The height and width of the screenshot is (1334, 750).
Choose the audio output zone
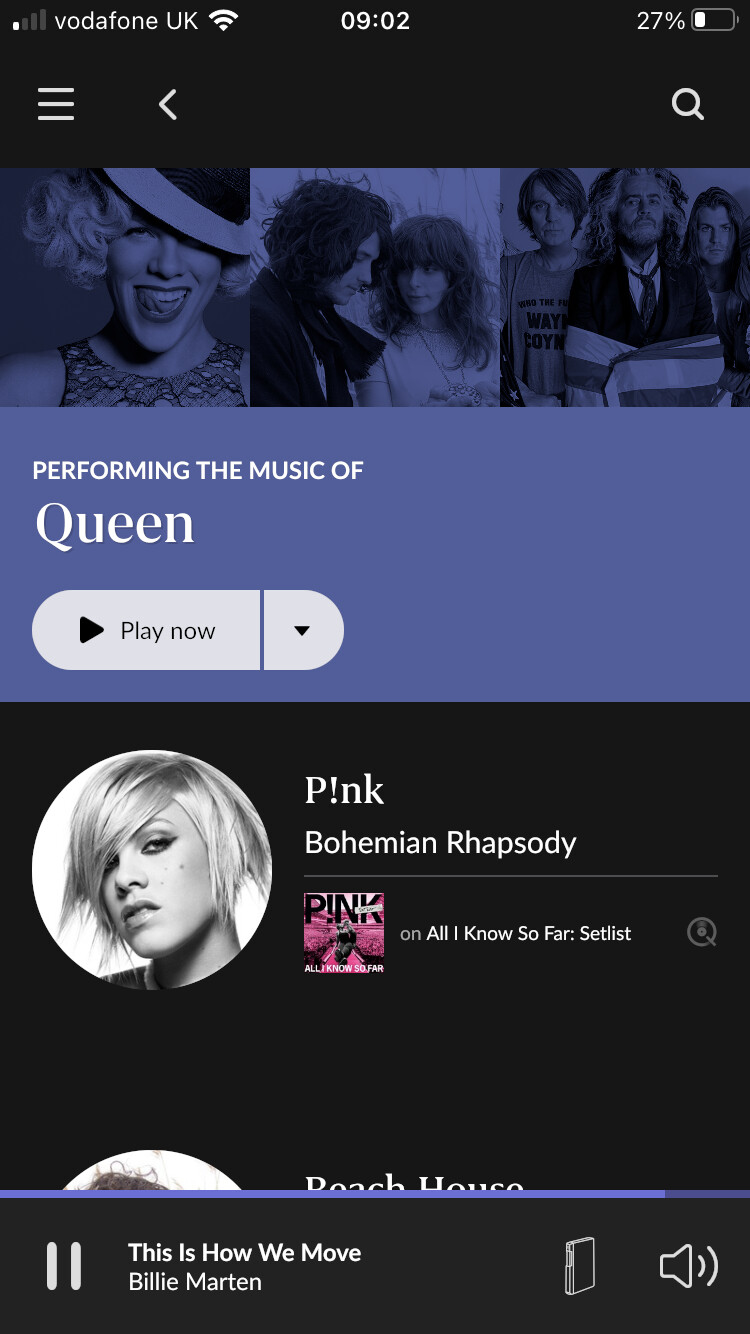[580, 1266]
